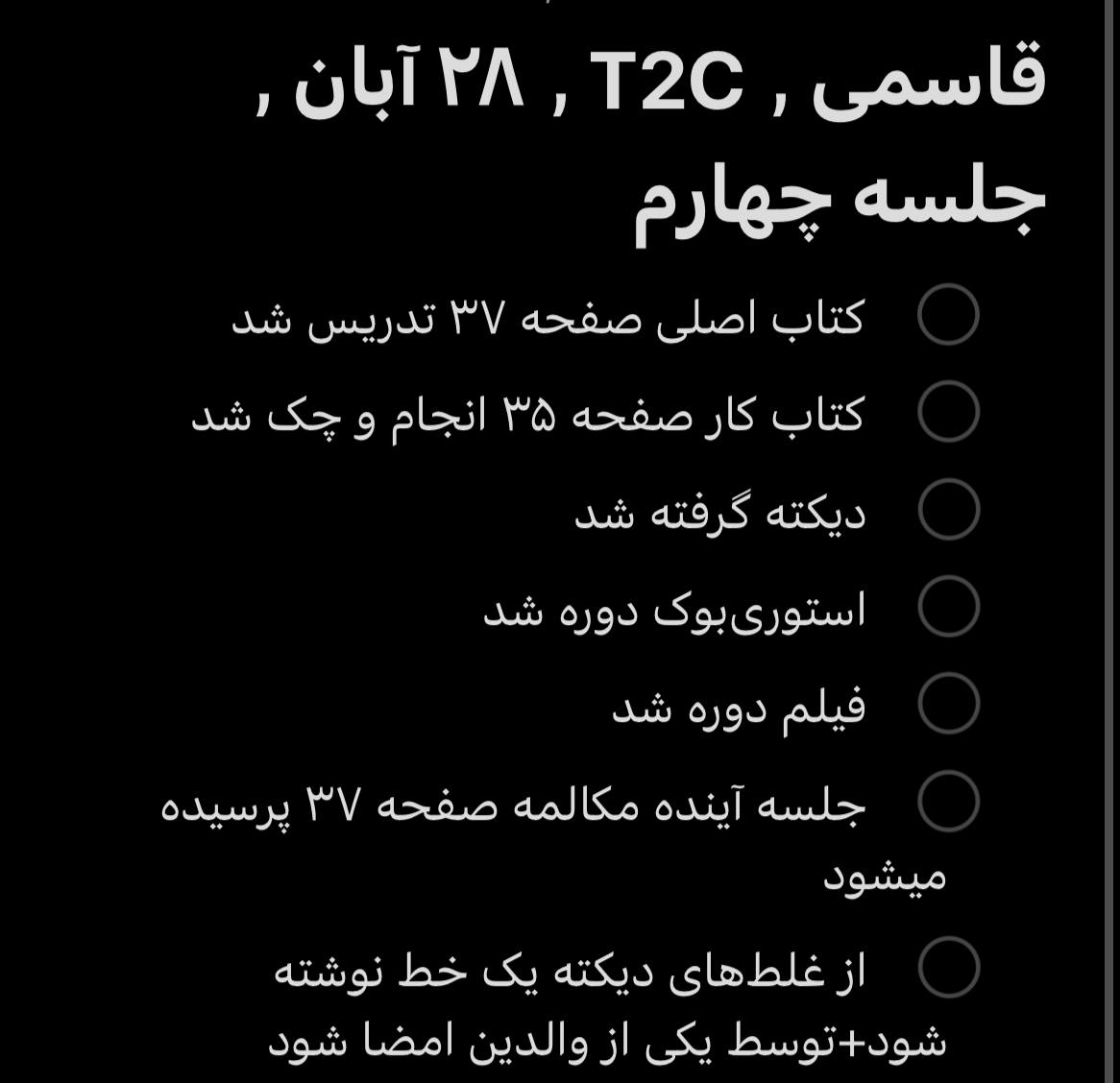Check 'جلسه آینده مکالمه صفحه ۳۷' item

948,801
